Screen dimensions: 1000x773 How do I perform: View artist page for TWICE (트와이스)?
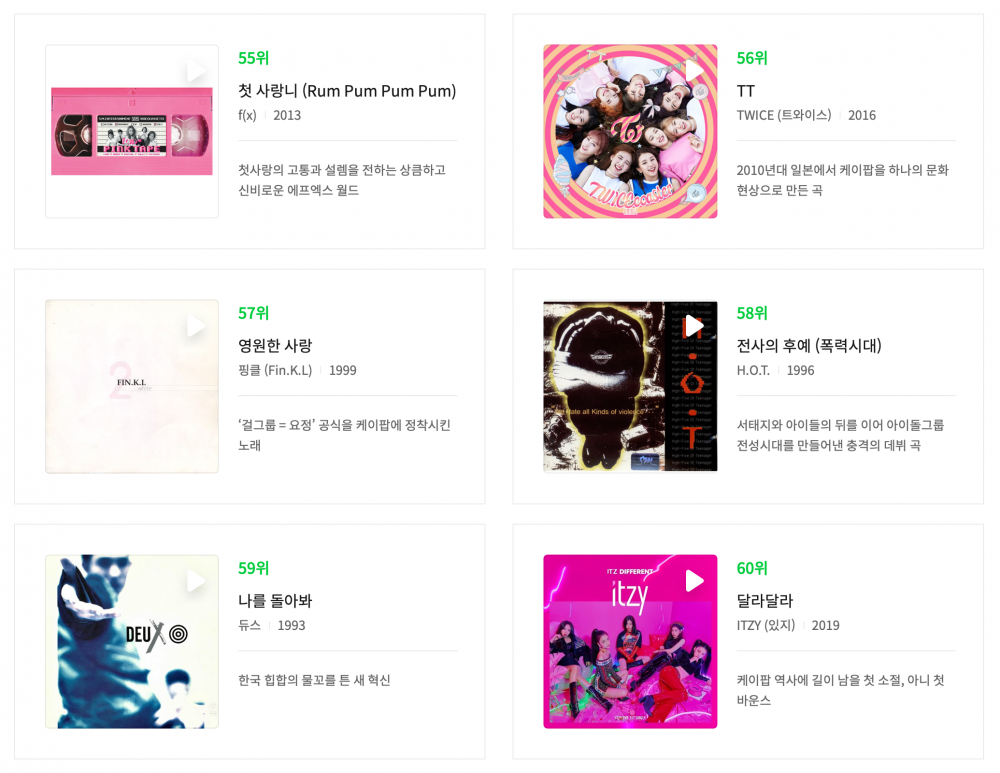[x=783, y=115]
